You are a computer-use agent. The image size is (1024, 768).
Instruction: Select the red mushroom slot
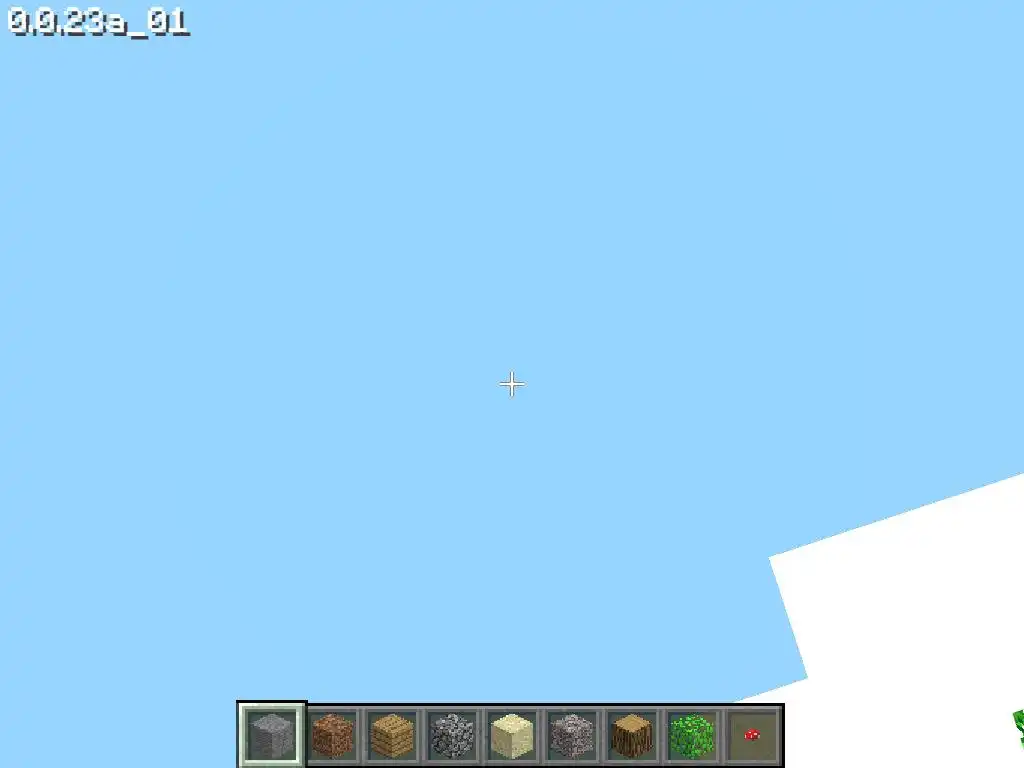[752, 735]
